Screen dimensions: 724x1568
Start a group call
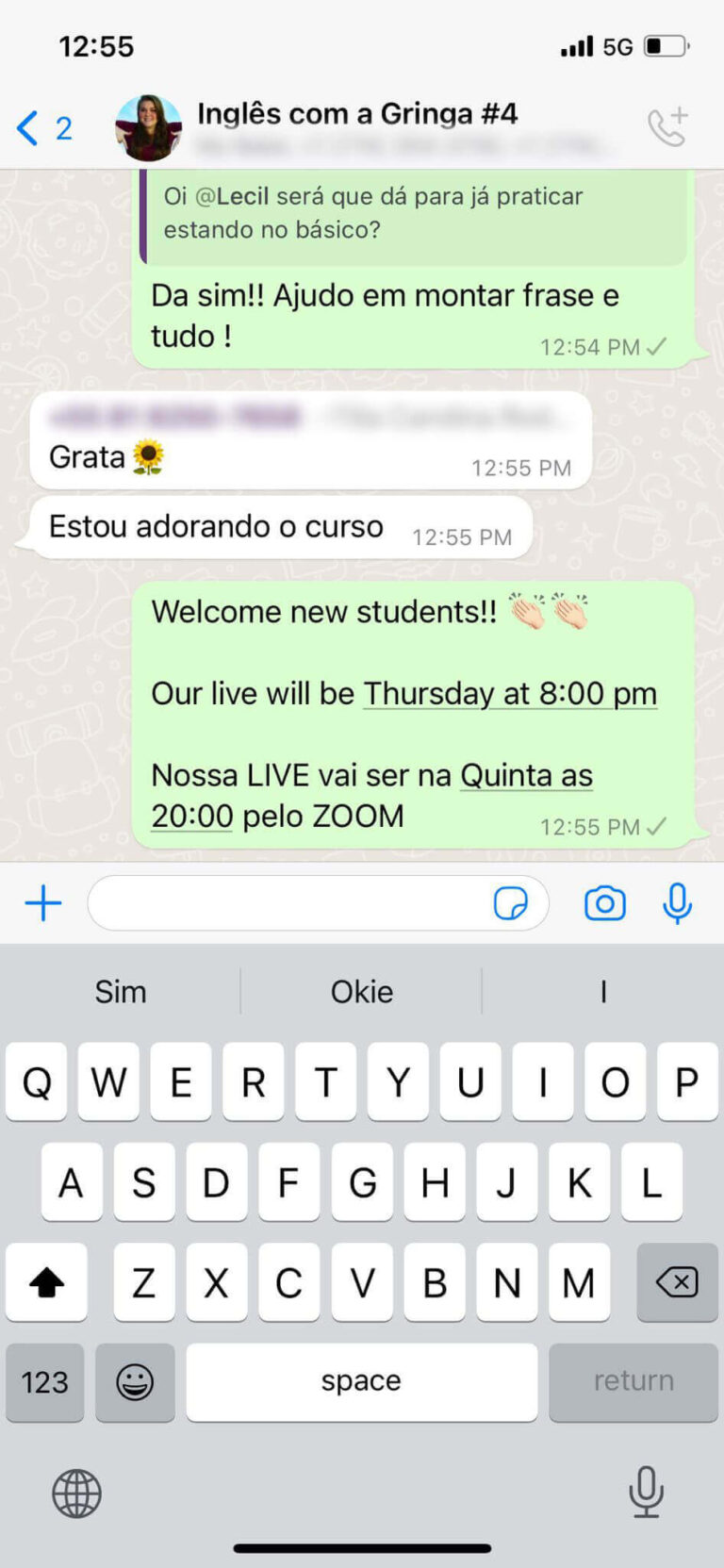tap(667, 127)
